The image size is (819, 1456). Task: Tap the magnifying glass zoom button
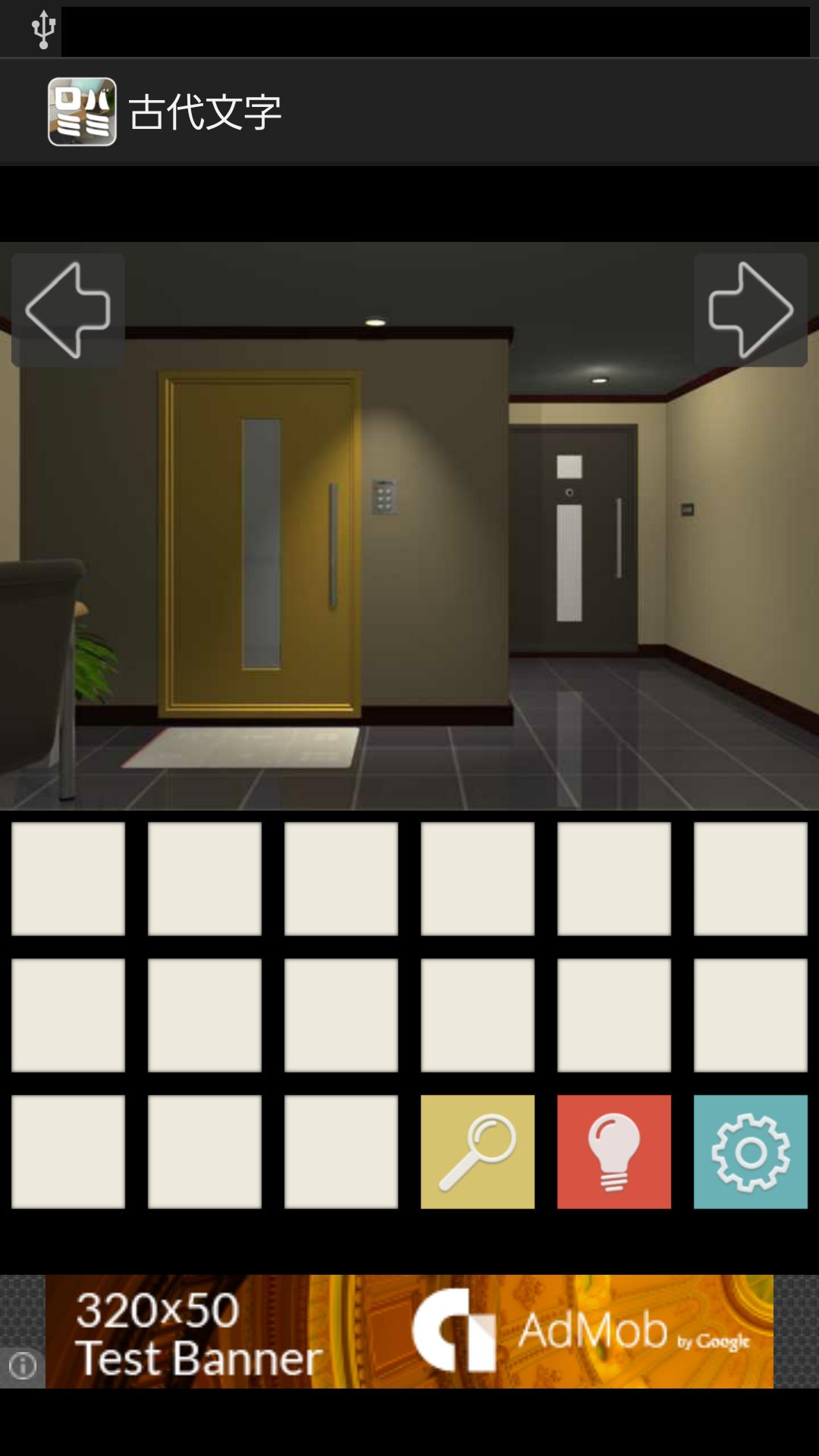[477, 1151]
